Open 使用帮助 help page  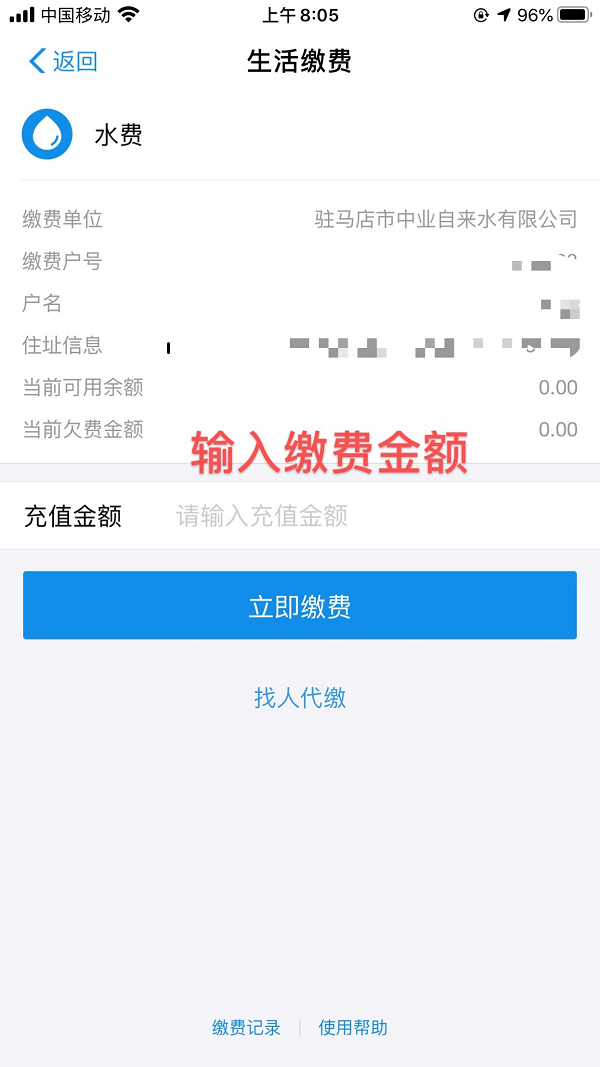click(353, 1027)
